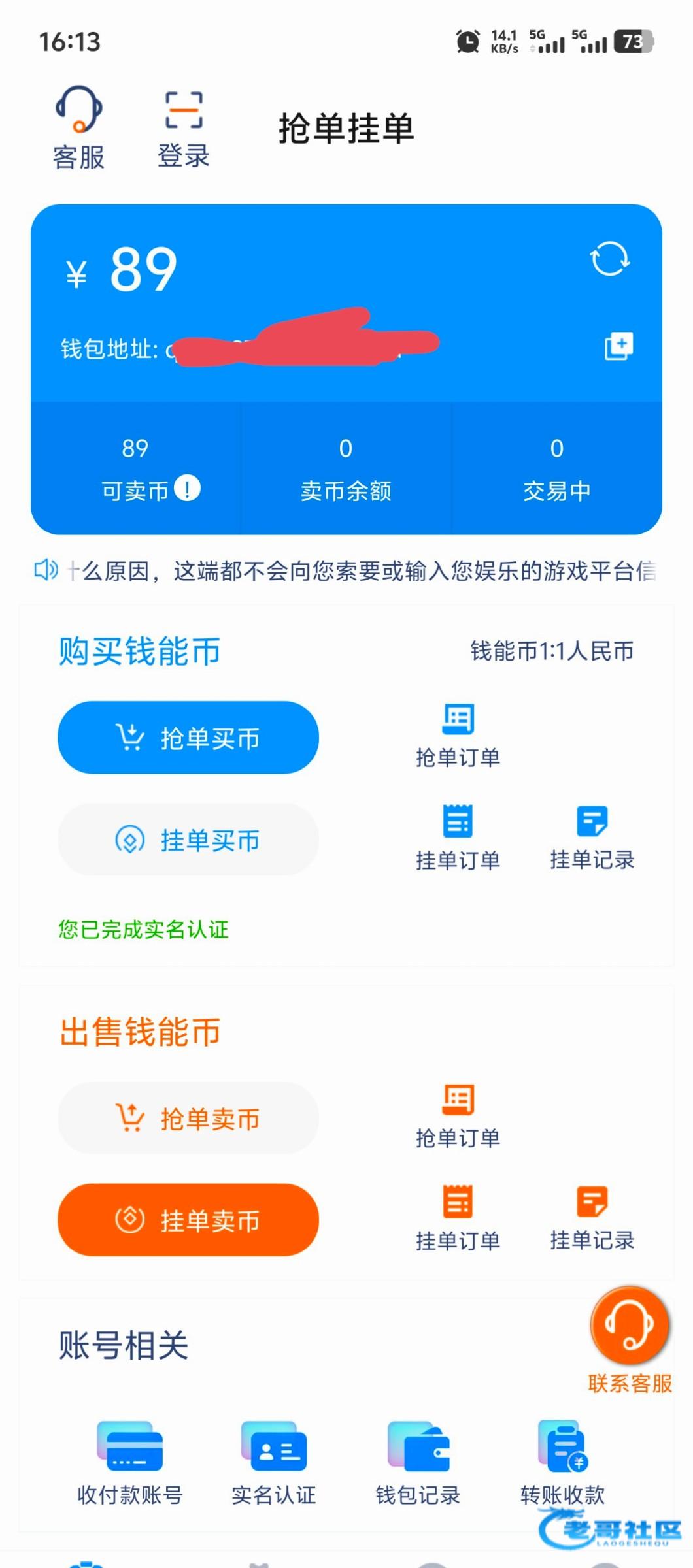
Task: Tap the 登录 scan icon
Action: [183, 128]
